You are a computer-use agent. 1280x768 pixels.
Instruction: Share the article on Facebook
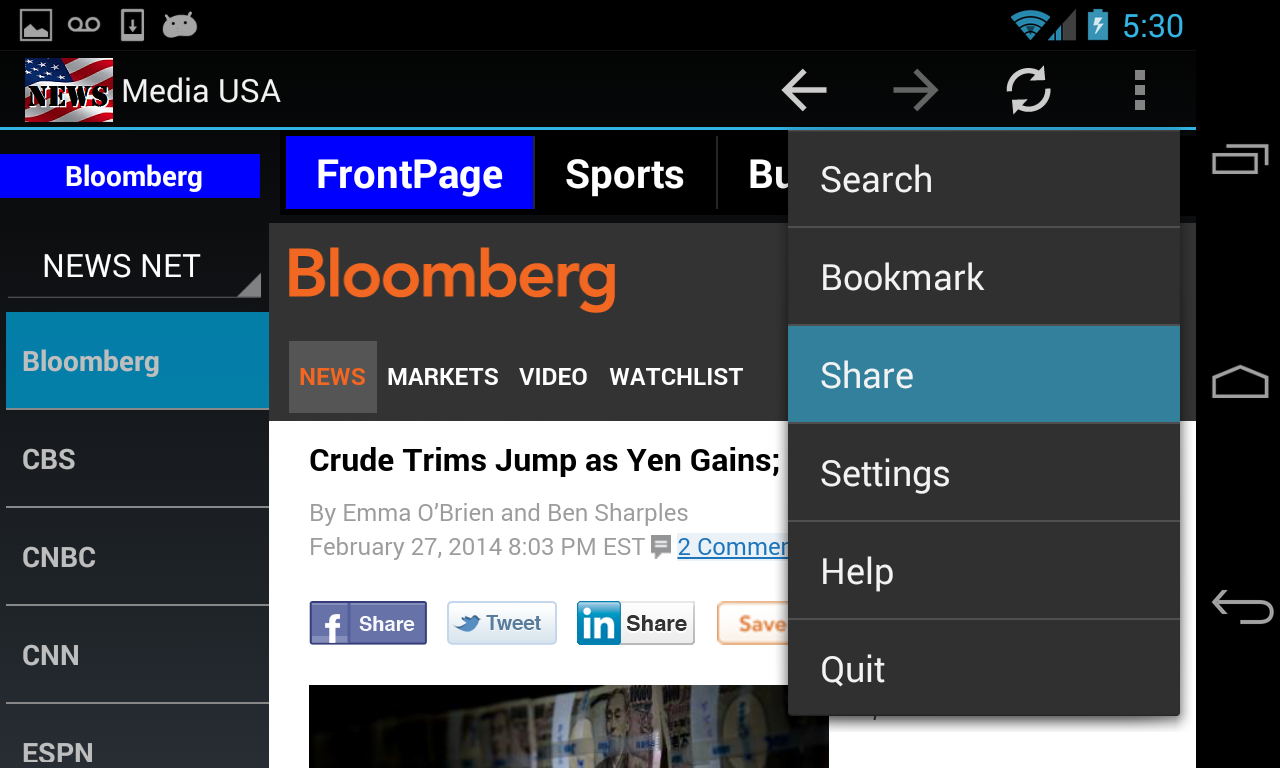(x=368, y=623)
